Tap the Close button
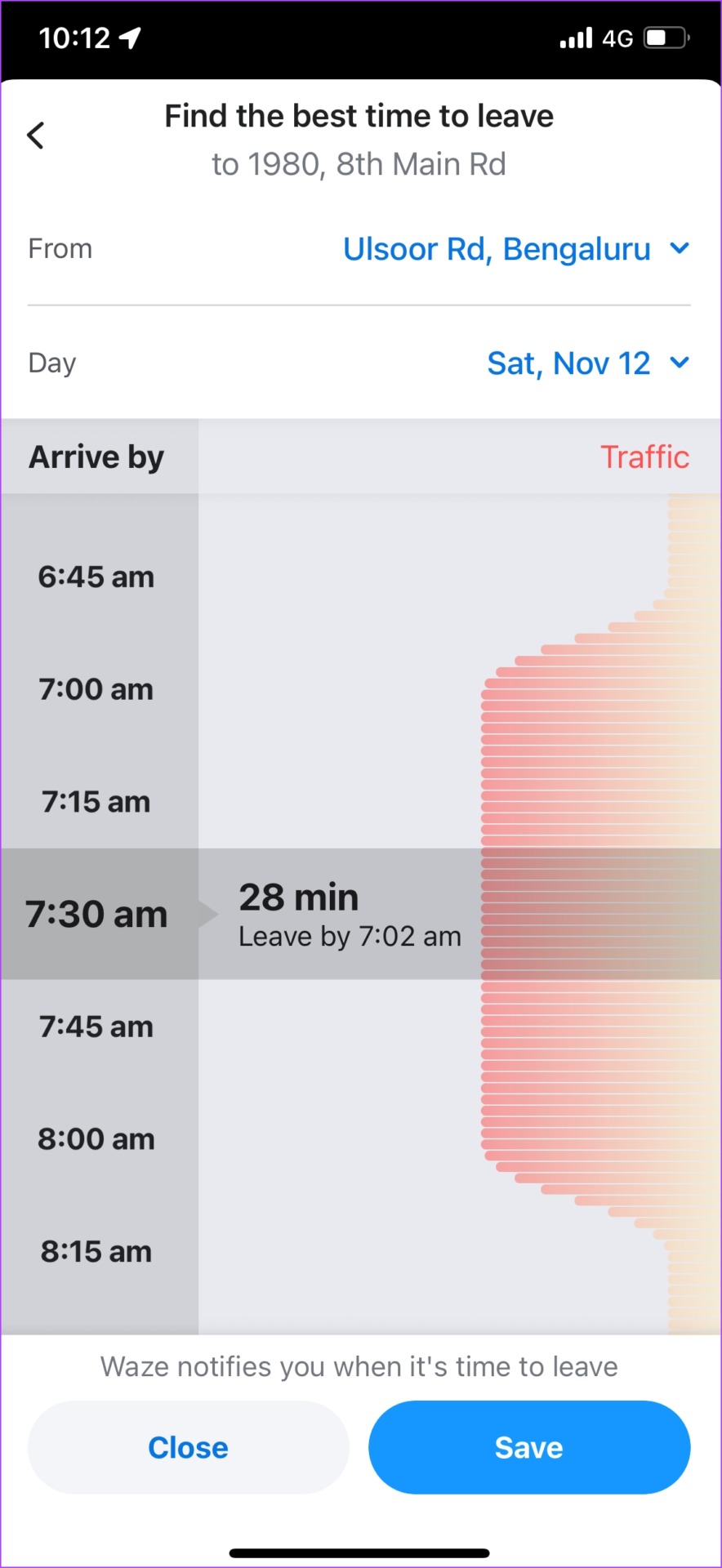 click(189, 1447)
